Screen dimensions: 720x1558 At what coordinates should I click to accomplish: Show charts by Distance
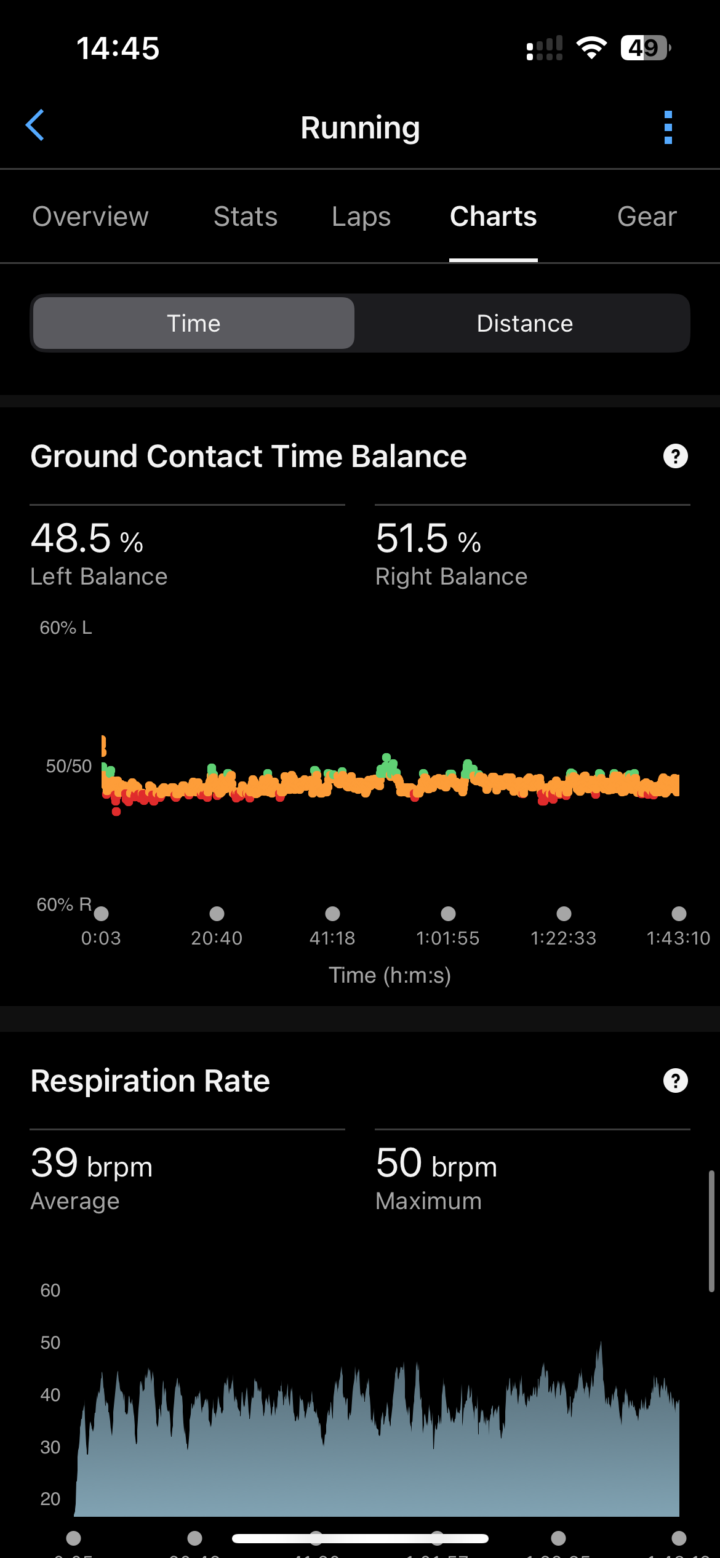click(524, 324)
